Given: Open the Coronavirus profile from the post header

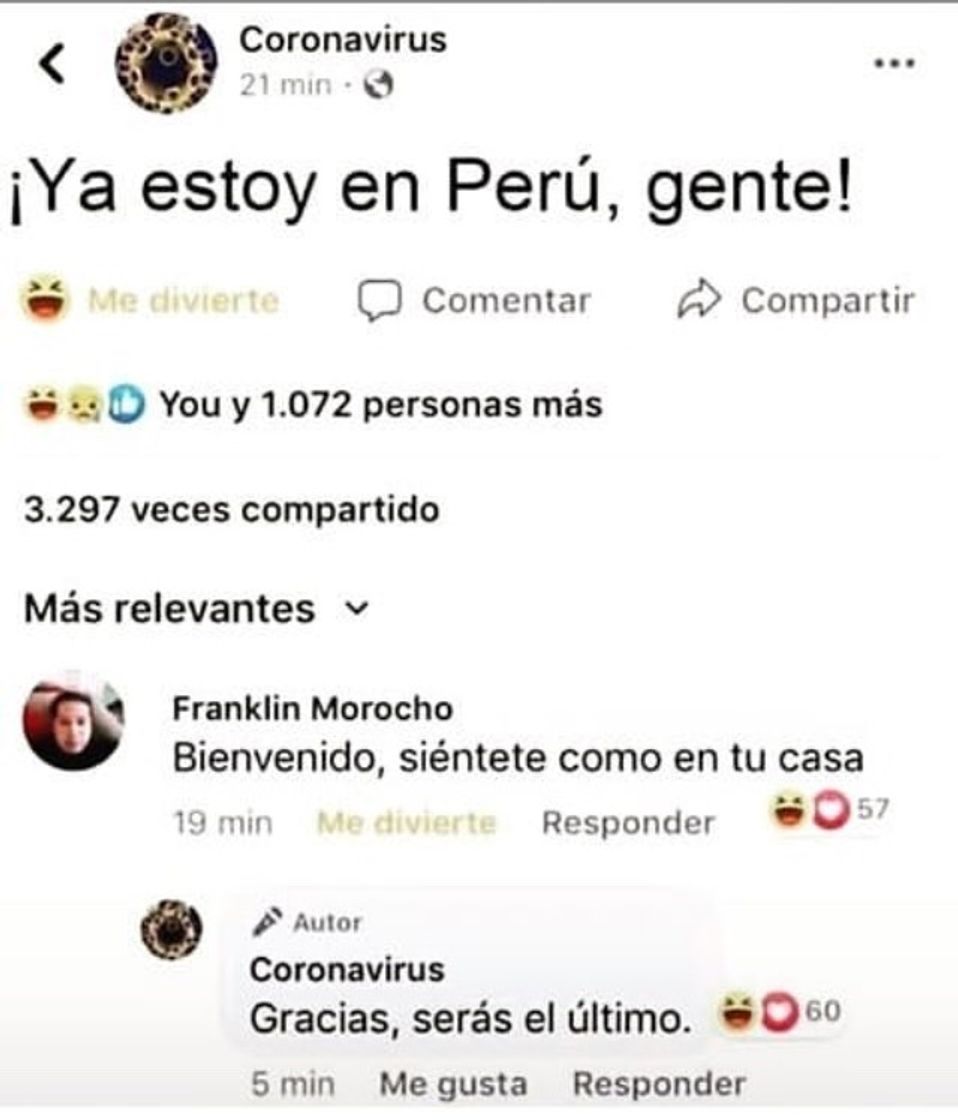Looking at the screenshot, I should click(342, 40).
